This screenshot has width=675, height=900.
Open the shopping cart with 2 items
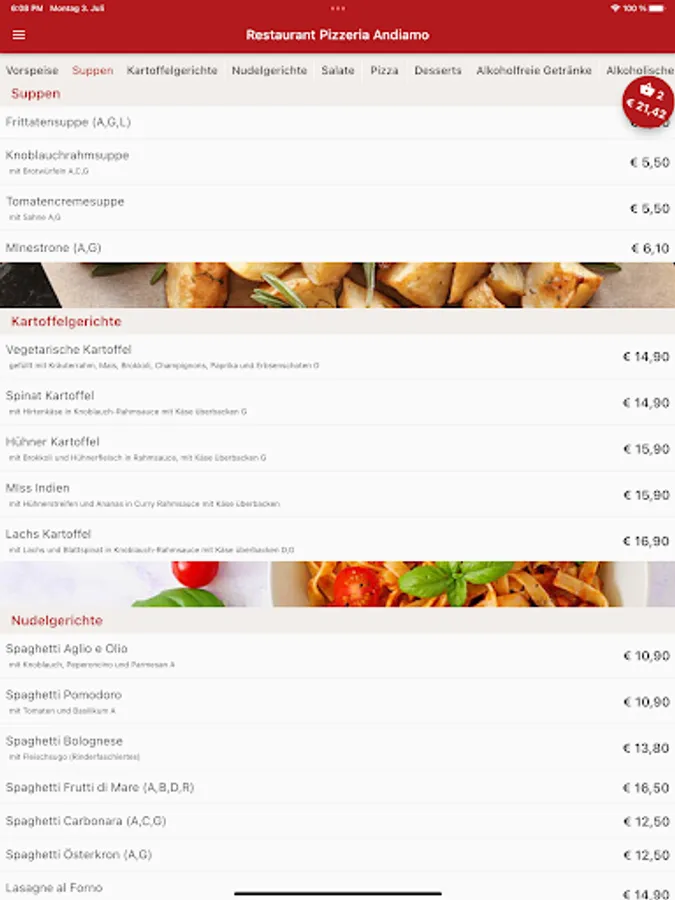pyautogui.click(x=647, y=100)
